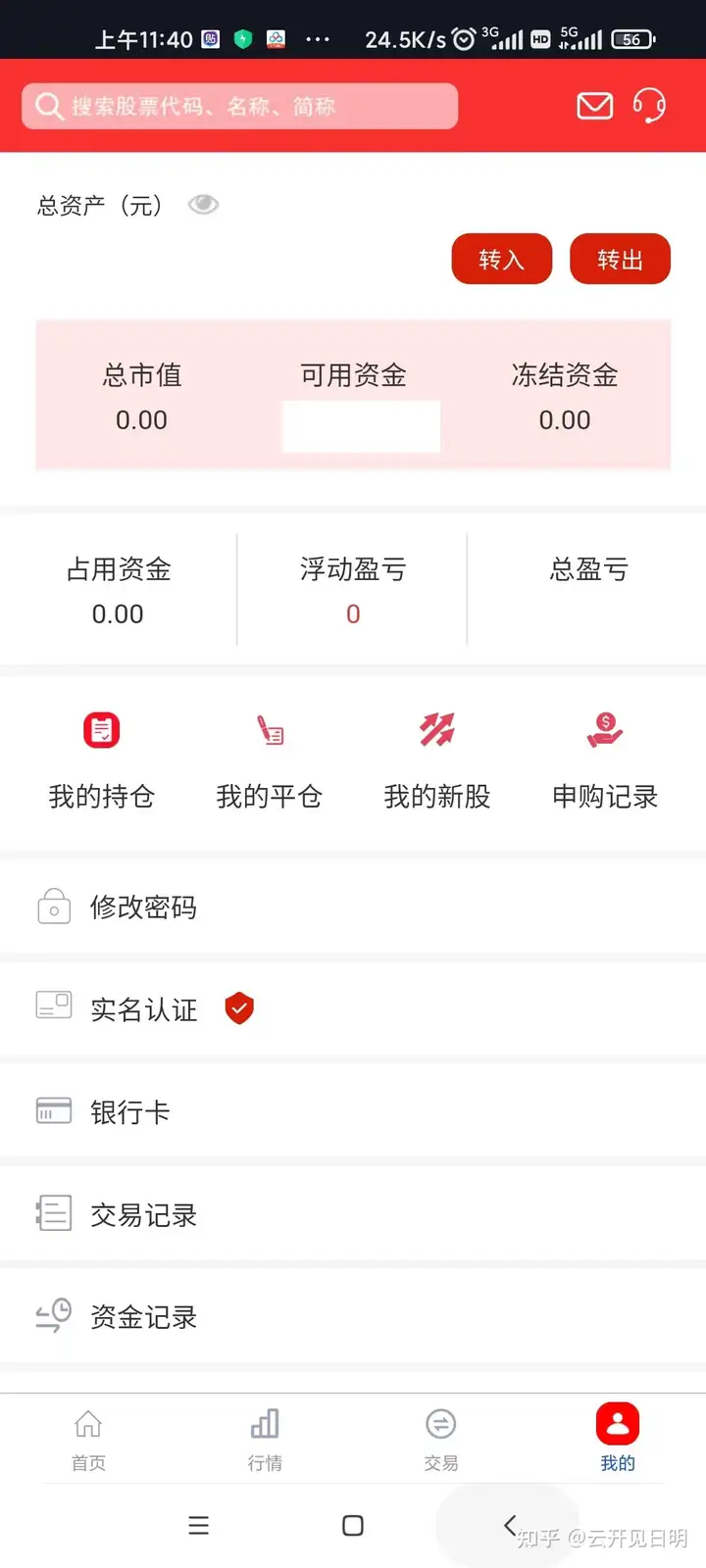Open the mail messages icon
Screen dimensions: 706x1568
594,106
